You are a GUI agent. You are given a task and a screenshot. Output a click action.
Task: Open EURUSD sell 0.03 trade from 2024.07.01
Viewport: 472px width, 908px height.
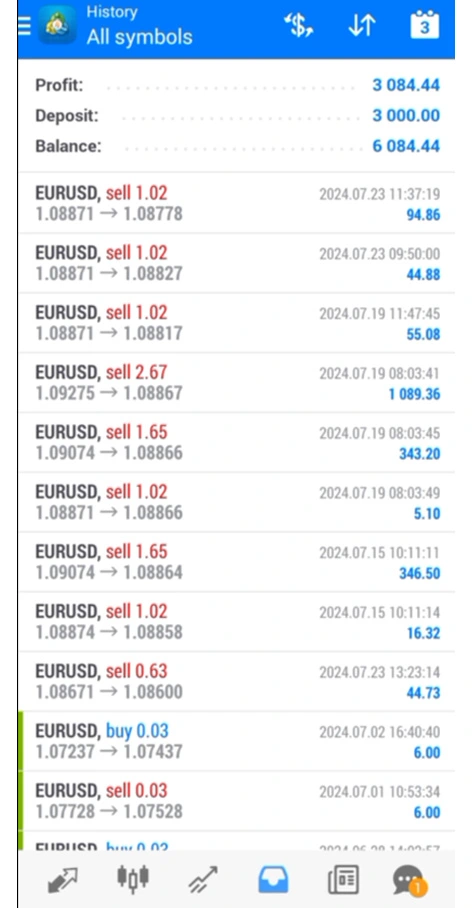pos(236,801)
